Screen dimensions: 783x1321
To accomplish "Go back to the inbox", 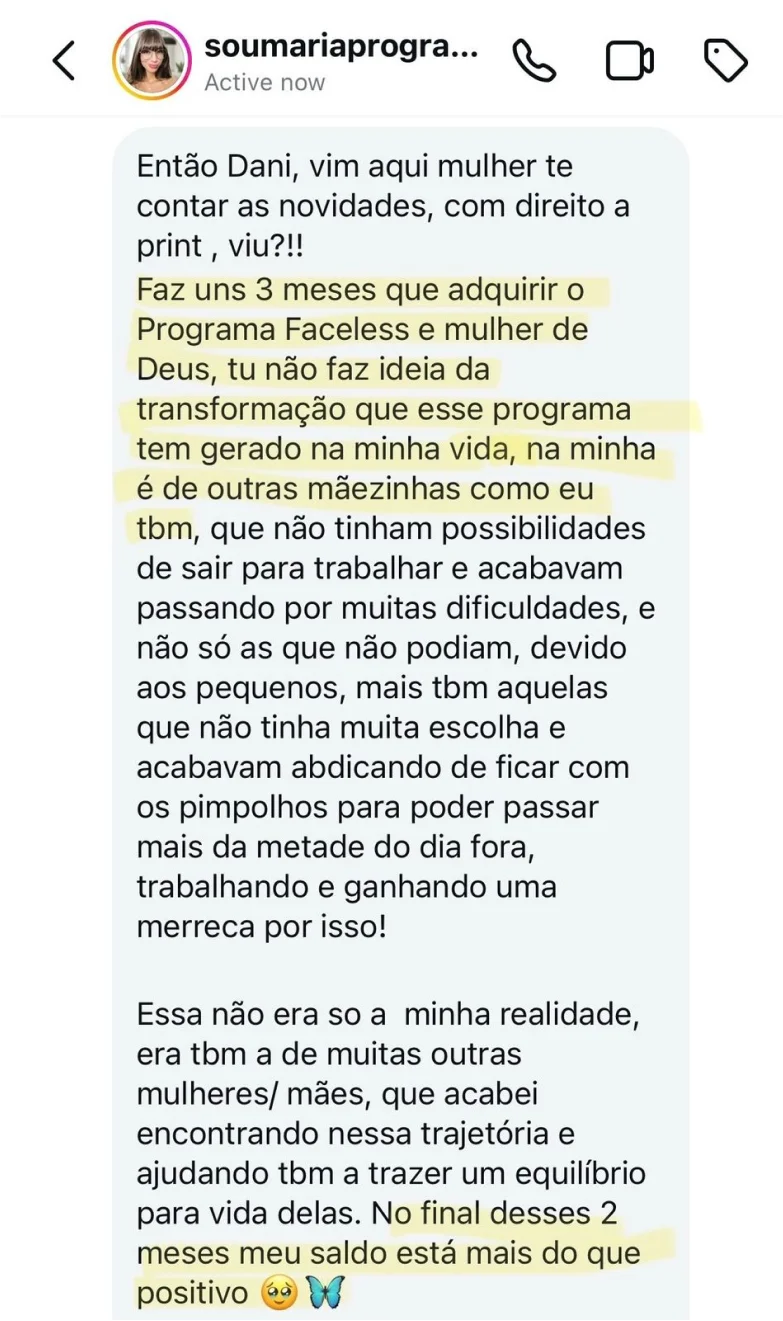I will coord(64,61).
